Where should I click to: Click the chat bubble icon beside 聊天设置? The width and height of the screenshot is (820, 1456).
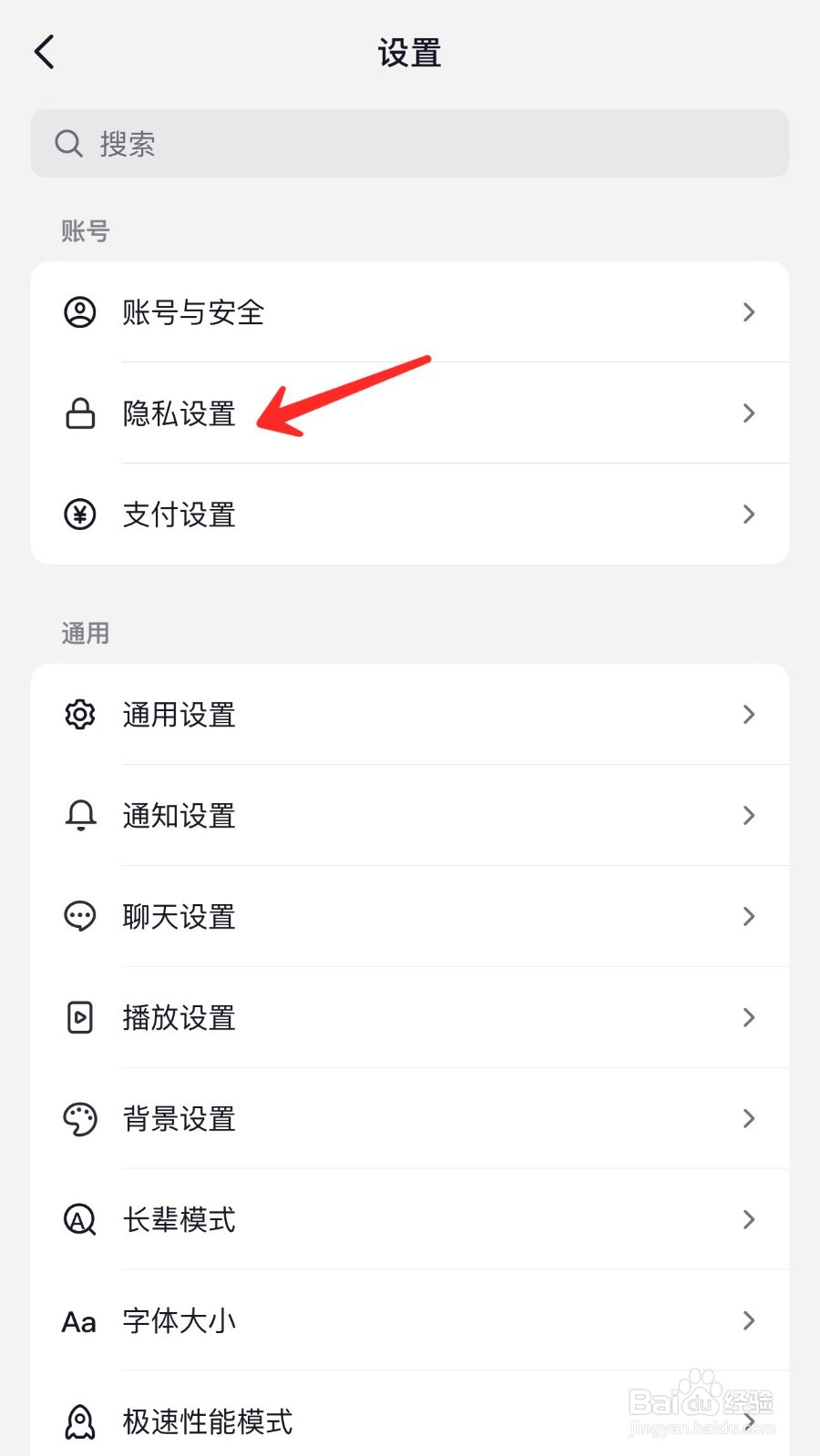(x=79, y=917)
